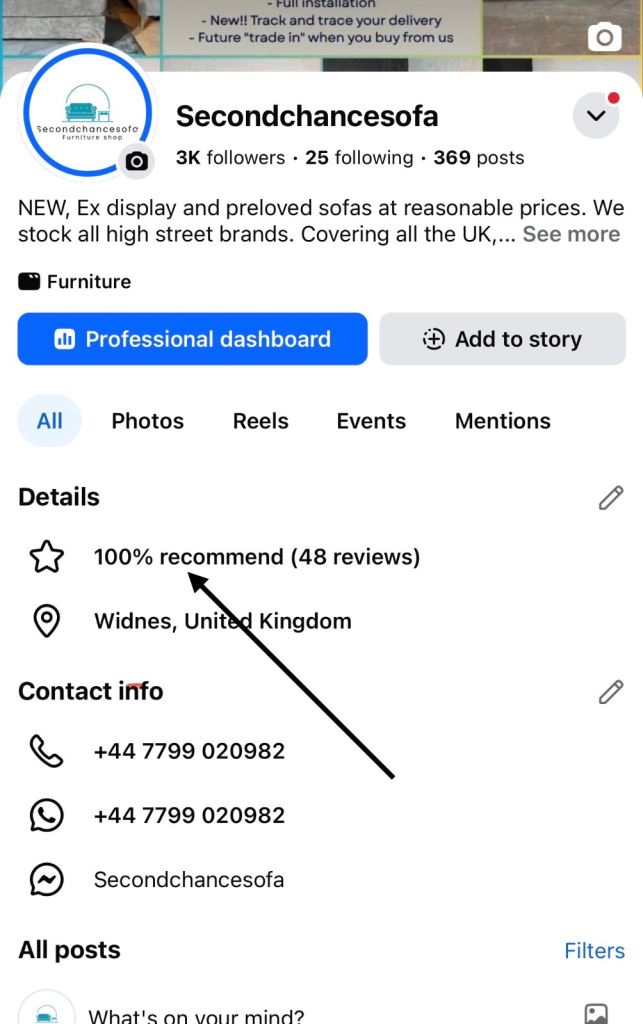This screenshot has height=1024, width=643.
Task: Switch to the Events tab
Action: tap(371, 421)
